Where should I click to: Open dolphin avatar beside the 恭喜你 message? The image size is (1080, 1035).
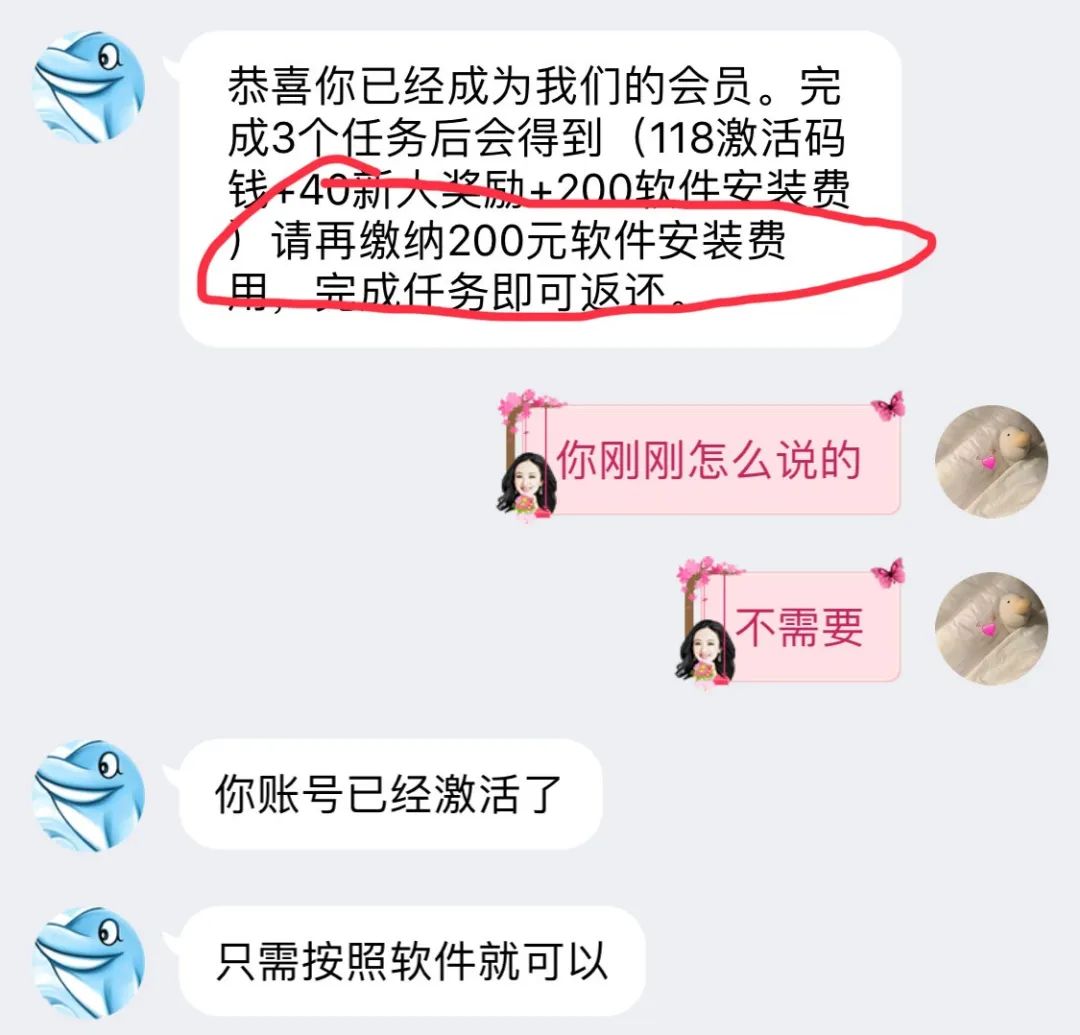coord(89,87)
